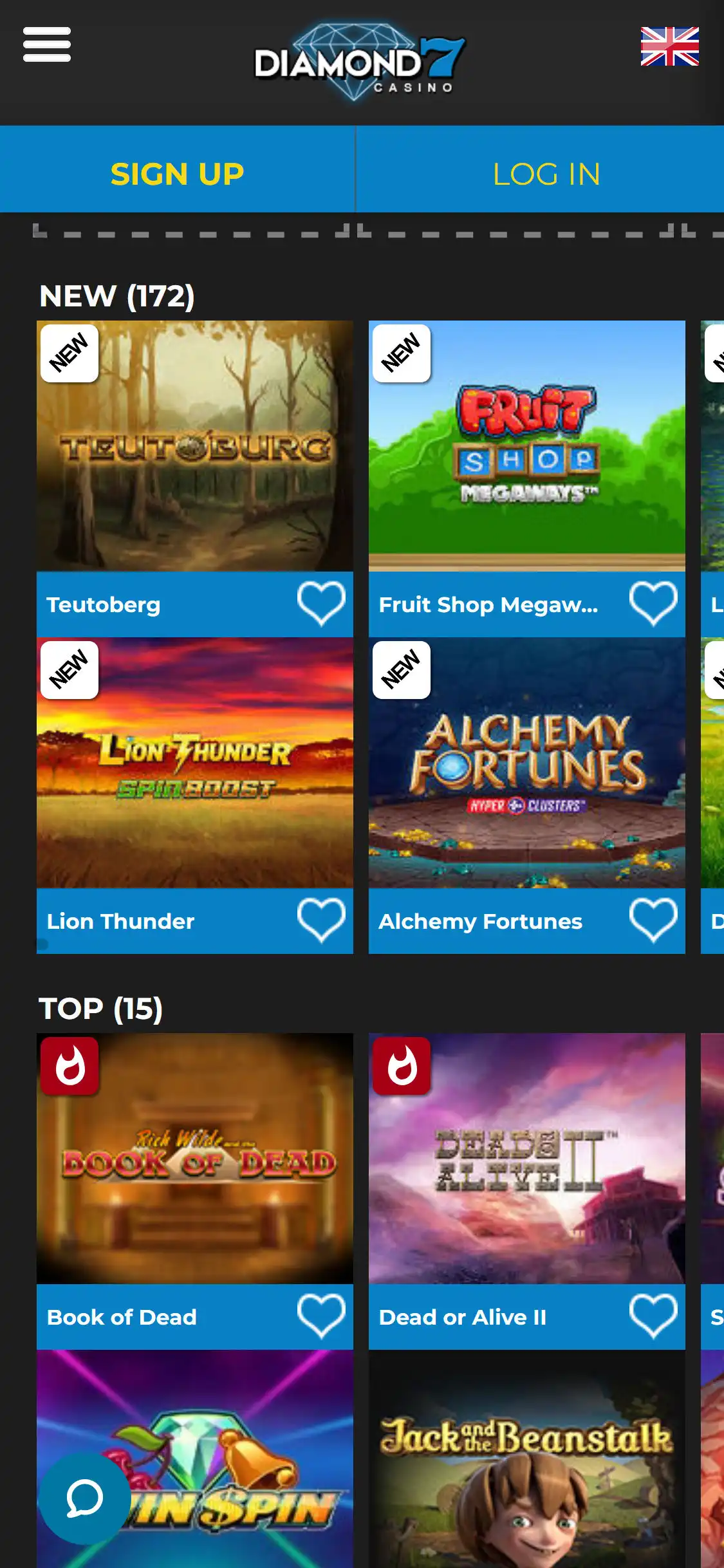The image size is (724, 1568).
Task: Favorite Alchemy Fortunes
Action: 653,920
